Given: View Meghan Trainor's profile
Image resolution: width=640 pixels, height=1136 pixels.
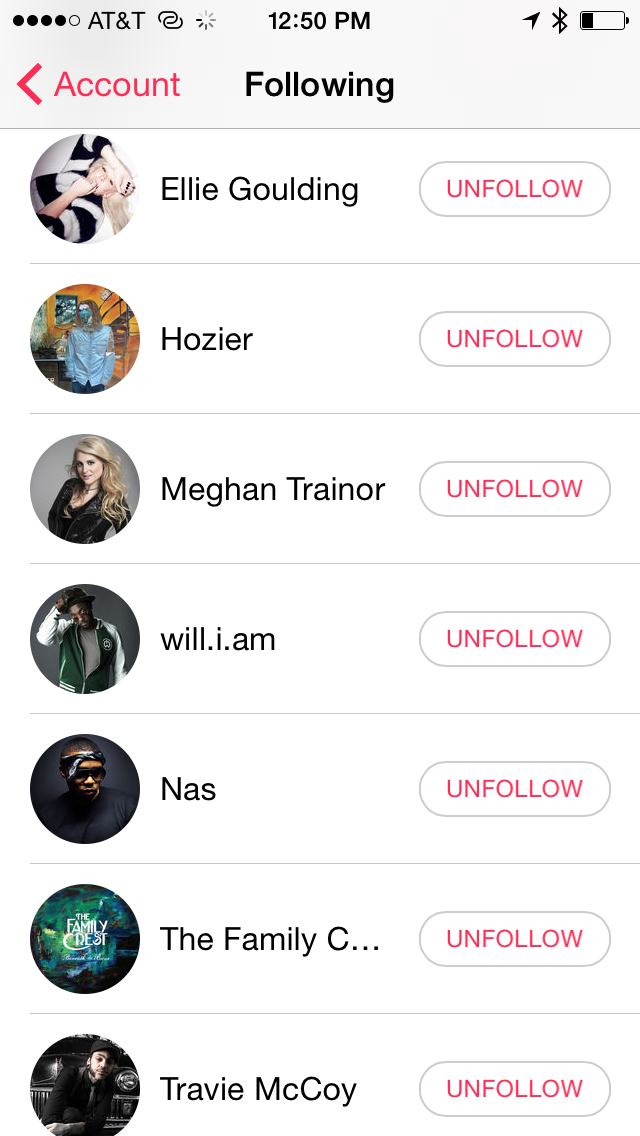Looking at the screenshot, I should [272, 489].
